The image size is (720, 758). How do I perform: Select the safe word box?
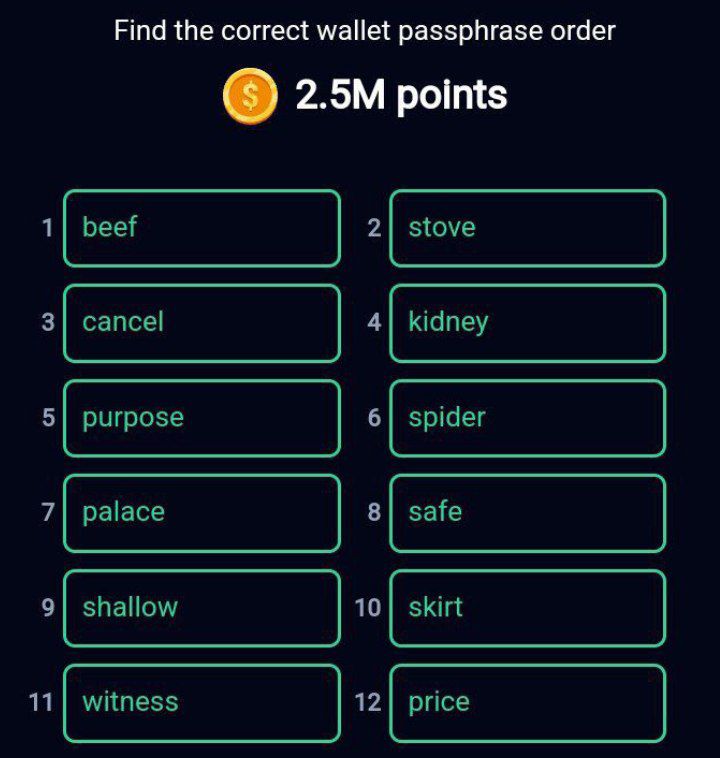click(x=527, y=513)
